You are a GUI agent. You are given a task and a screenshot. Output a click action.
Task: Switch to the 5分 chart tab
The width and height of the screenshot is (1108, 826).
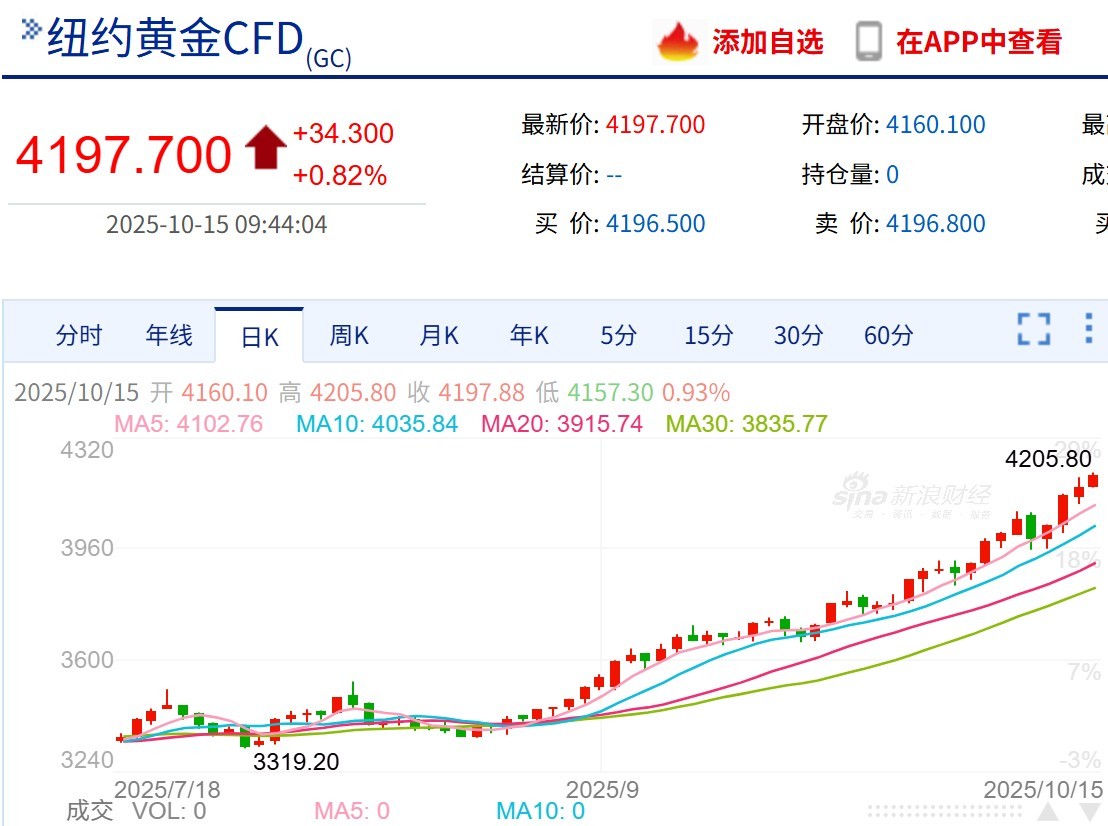[618, 336]
